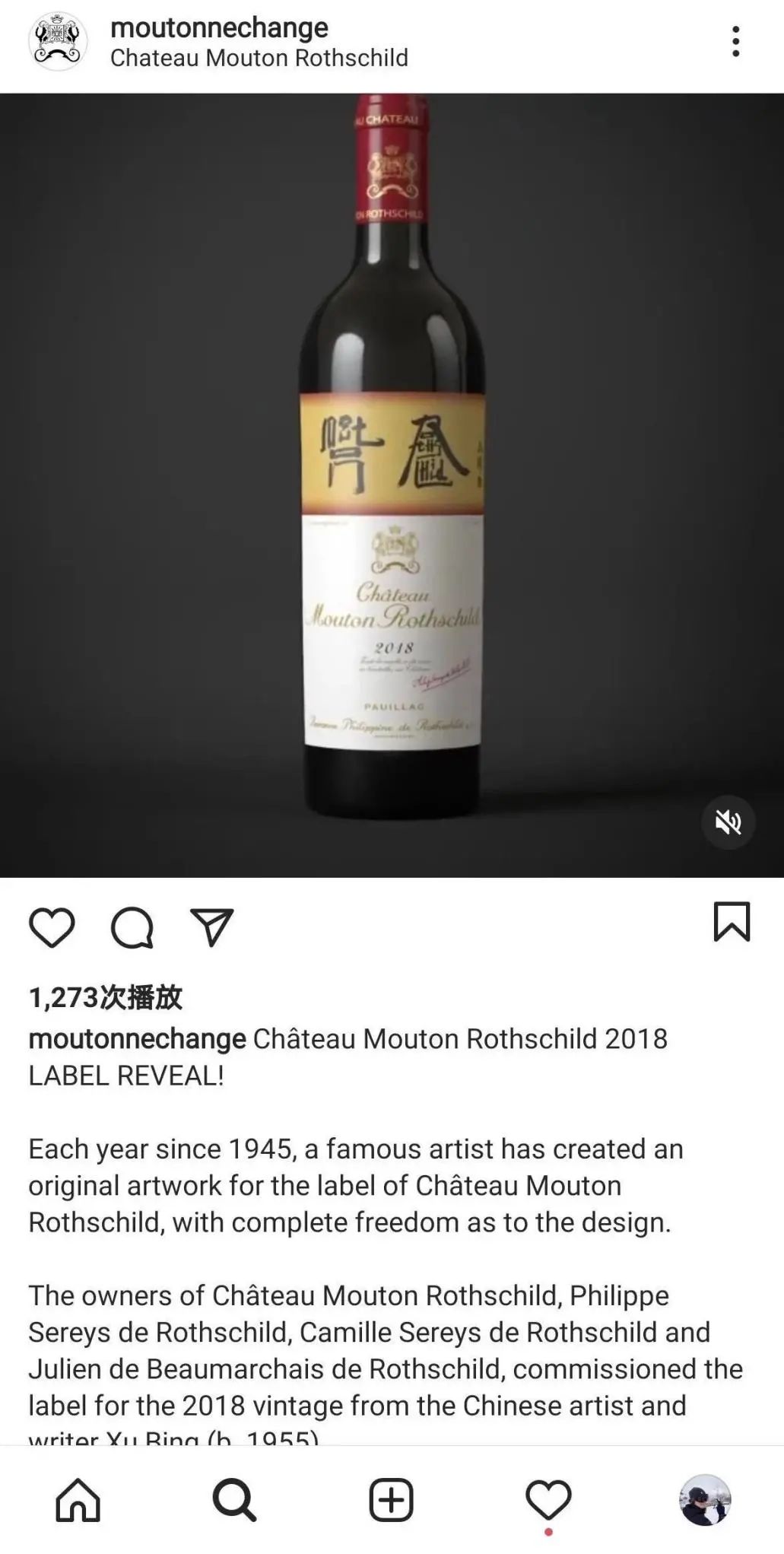784x1554 pixels.
Task: Unmute the video sound
Action: coord(728,821)
